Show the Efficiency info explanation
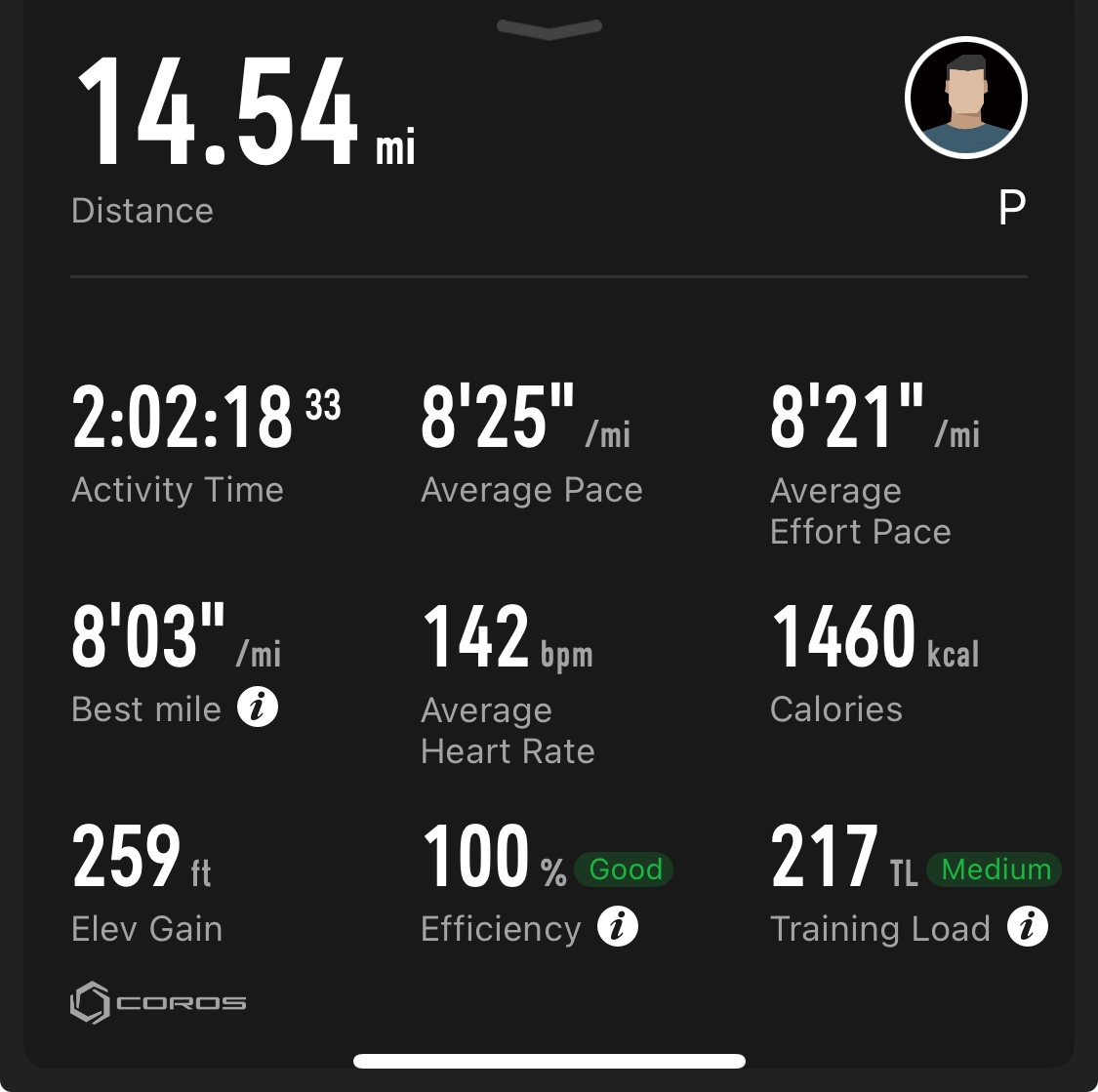Screen dimensions: 1098x1092 (x=618, y=927)
